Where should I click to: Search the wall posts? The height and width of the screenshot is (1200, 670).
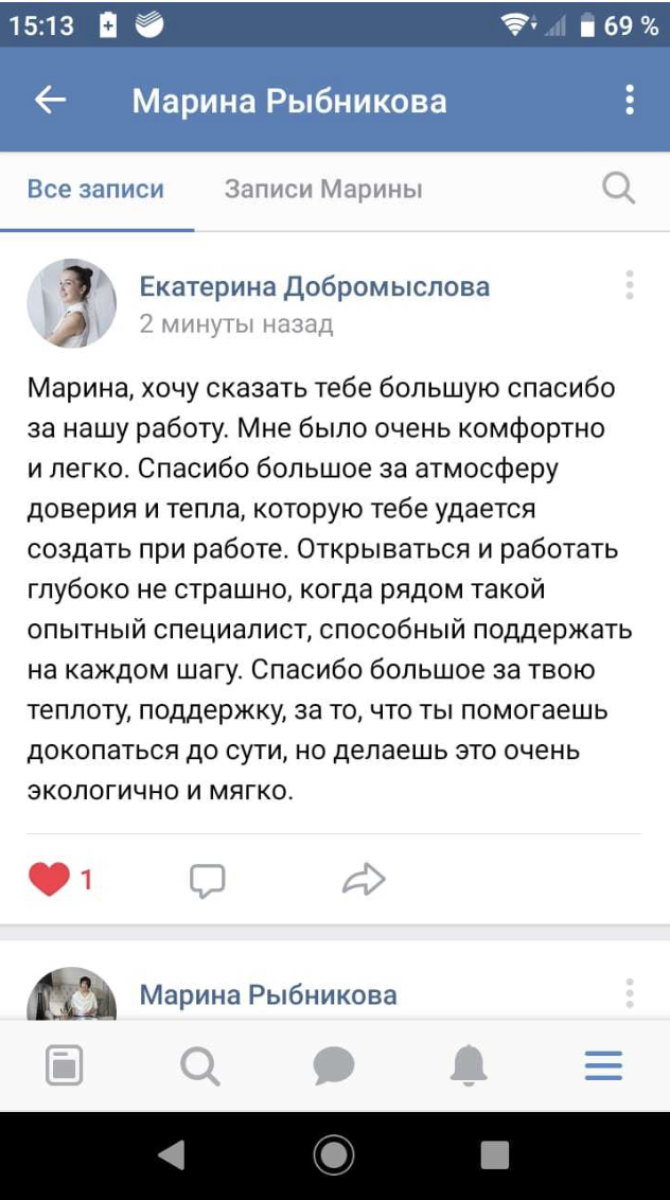tap(619, 188)
